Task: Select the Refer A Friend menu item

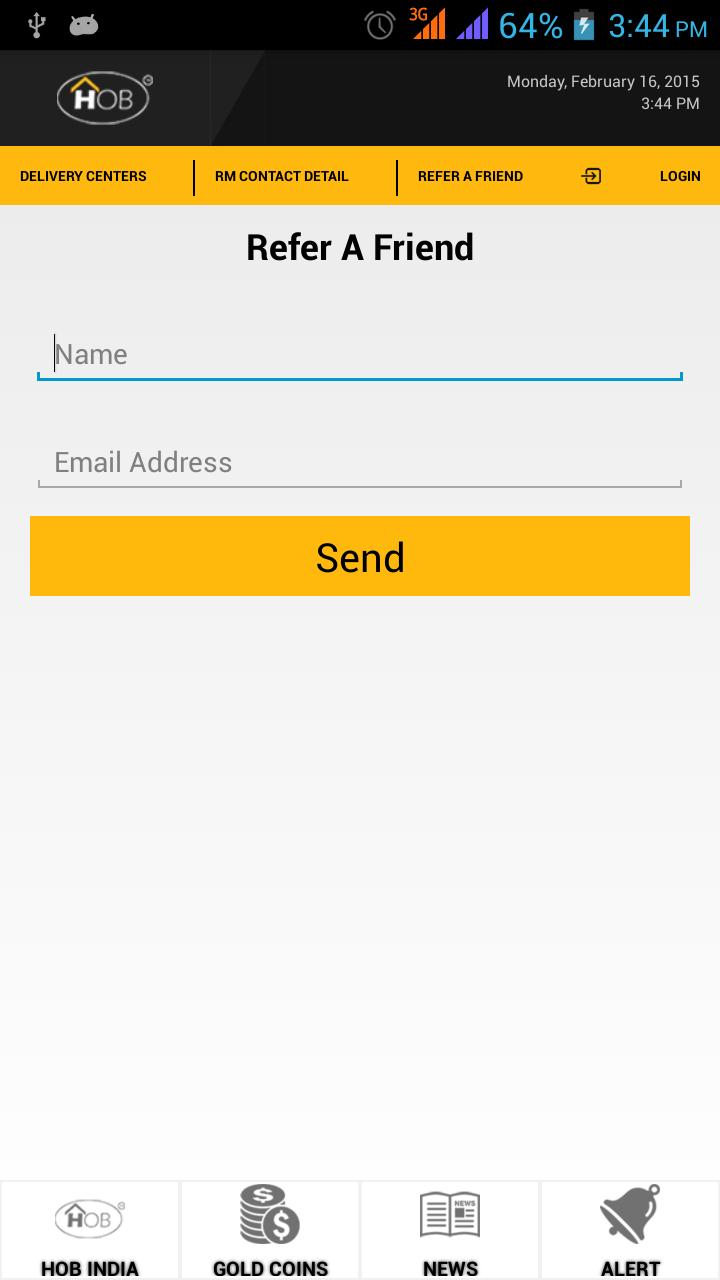Action: pos(470,176)
